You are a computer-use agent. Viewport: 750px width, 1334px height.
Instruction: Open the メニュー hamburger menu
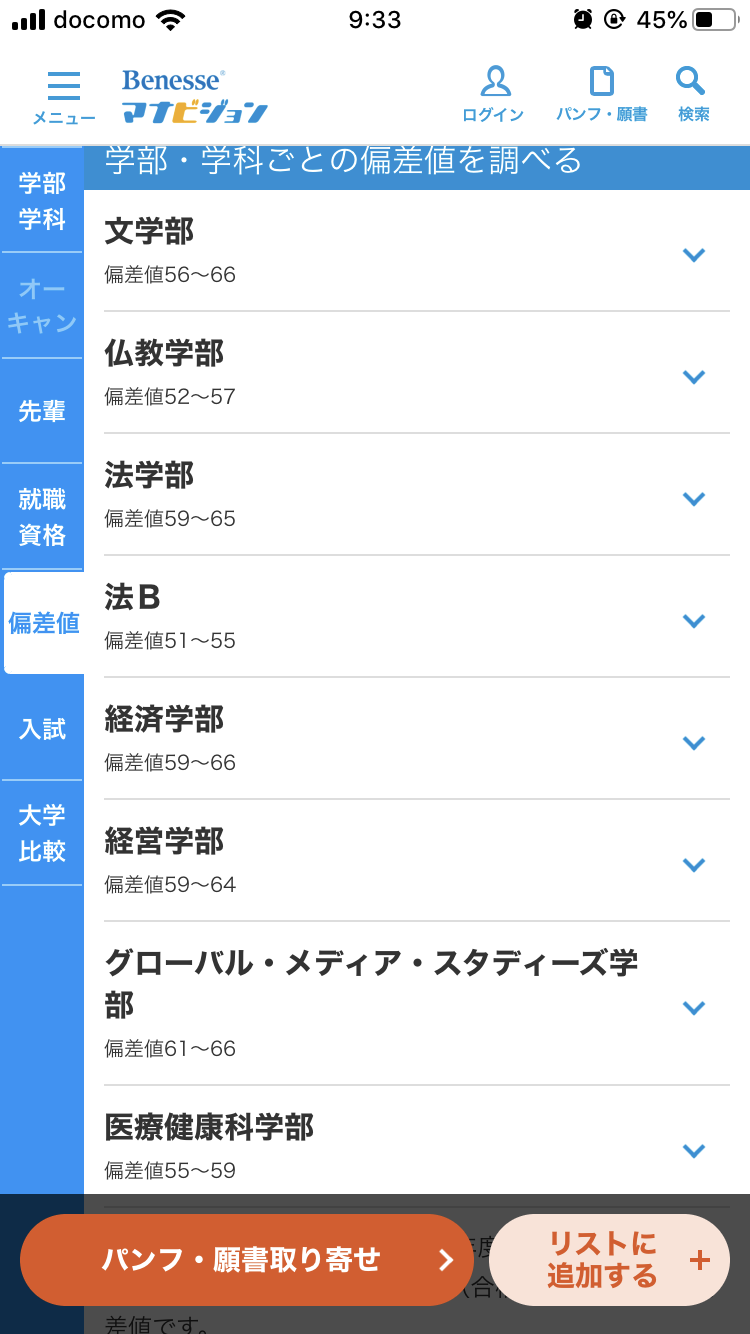pyautogui.click(x=63, y=97)
